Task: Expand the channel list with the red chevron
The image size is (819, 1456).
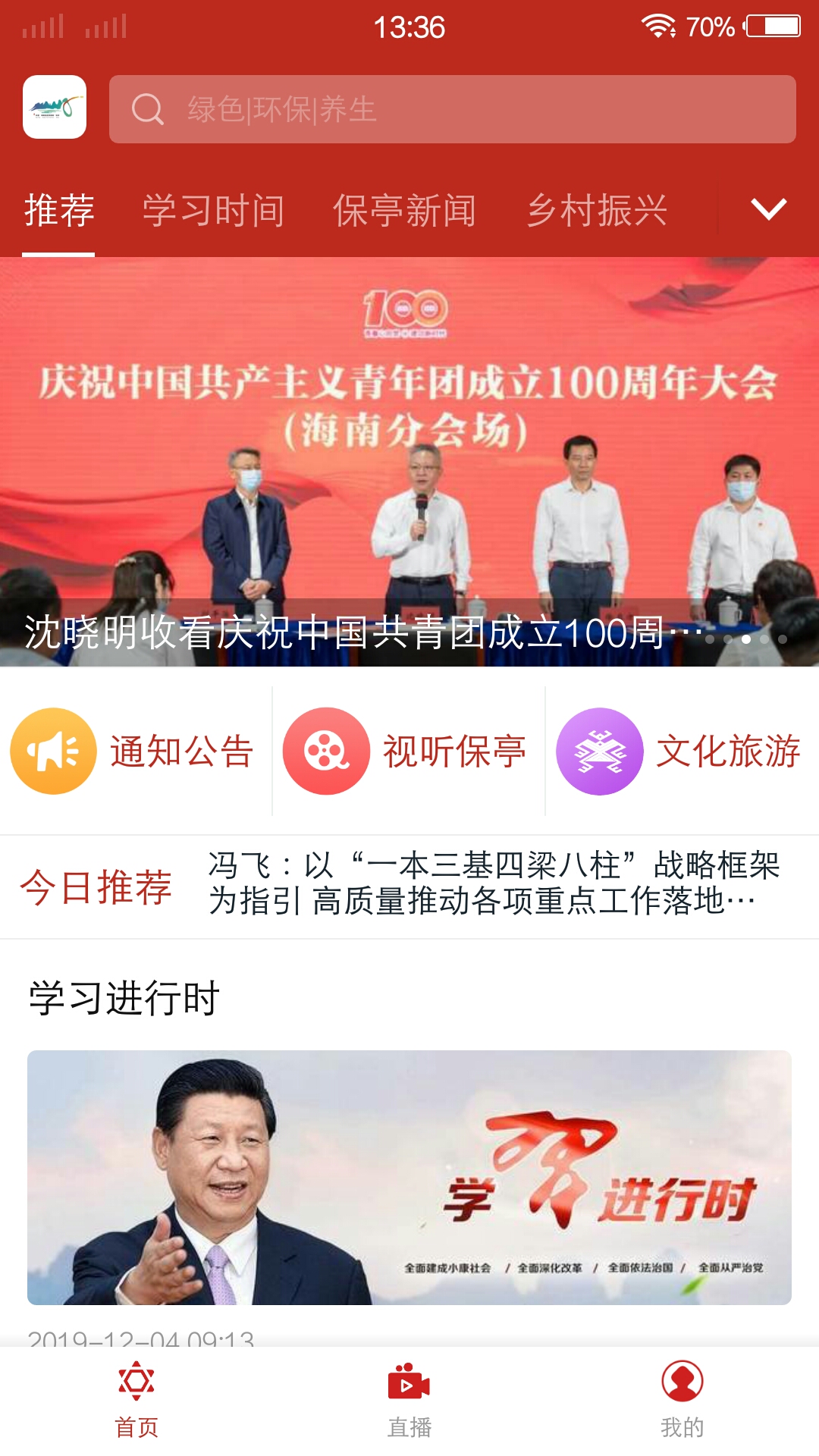Action: [x=767, y=211]
